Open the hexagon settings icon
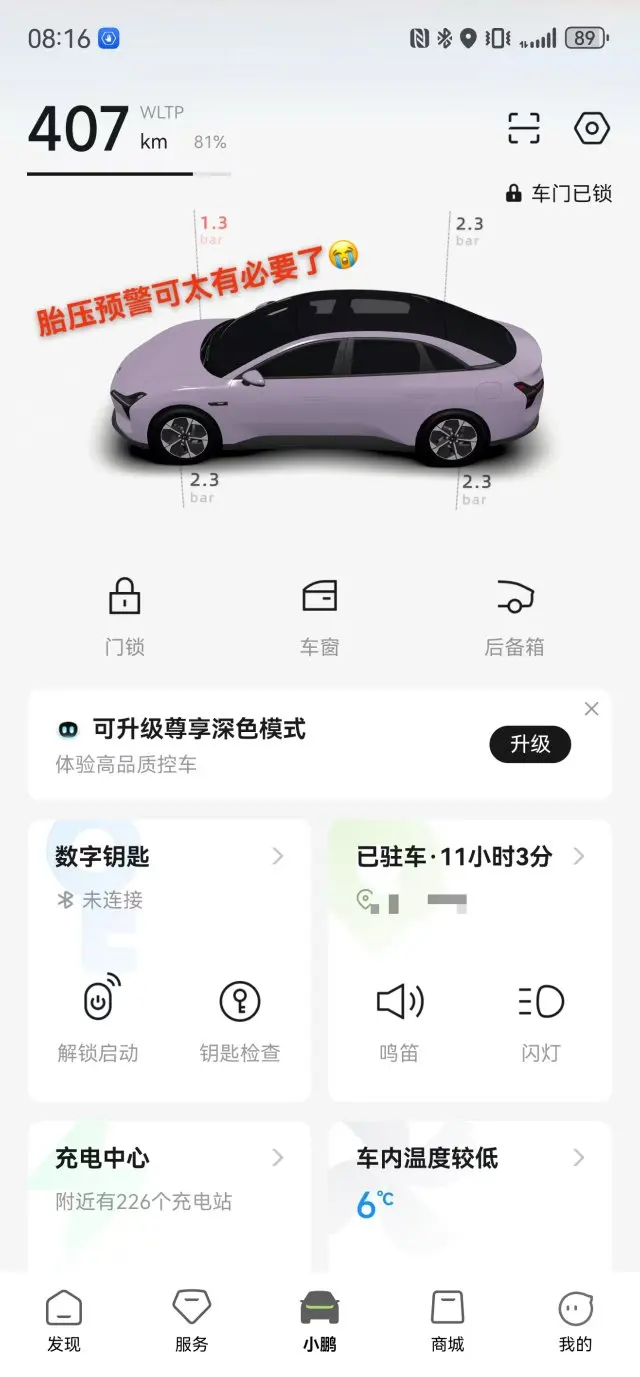 click(592, 129)
